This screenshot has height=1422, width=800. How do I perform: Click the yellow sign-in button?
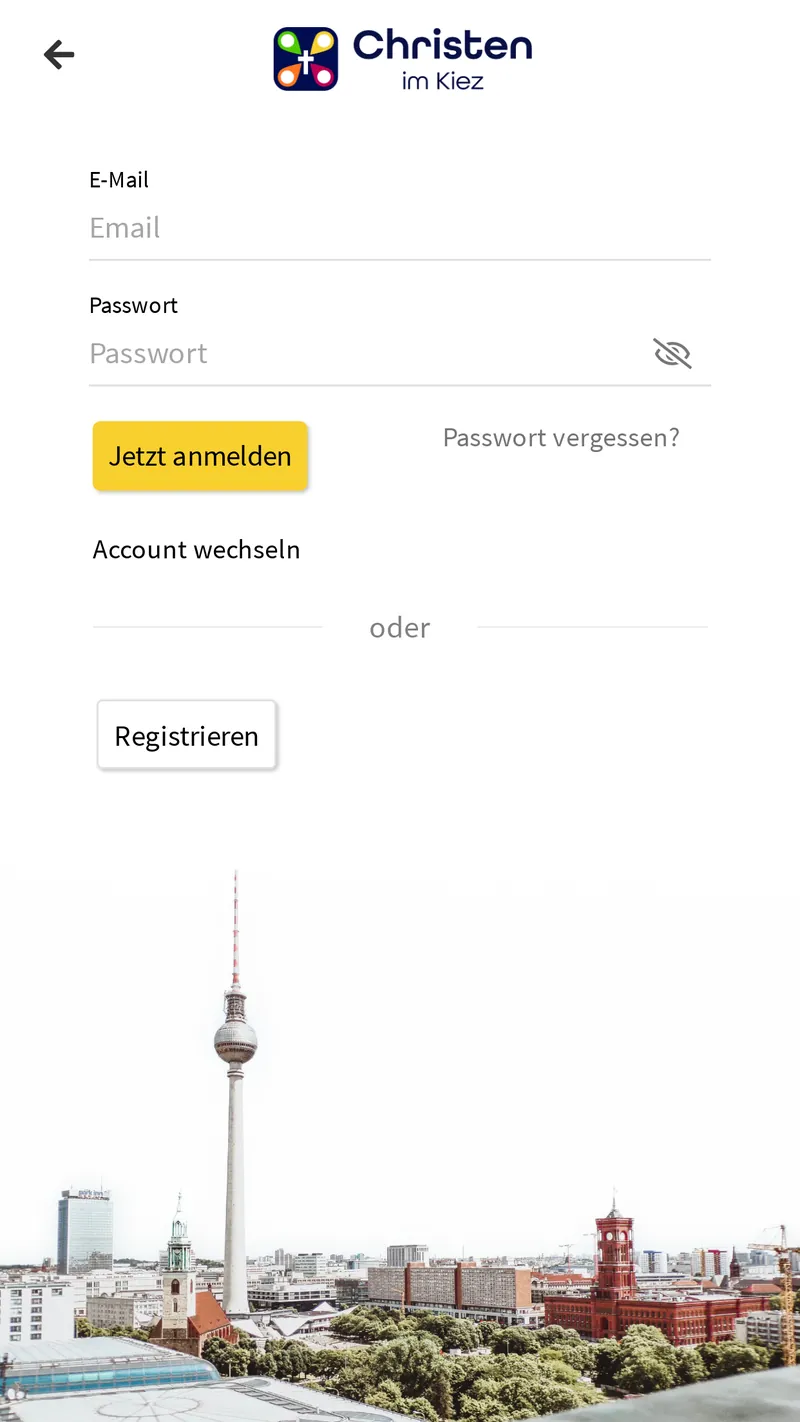200,456
